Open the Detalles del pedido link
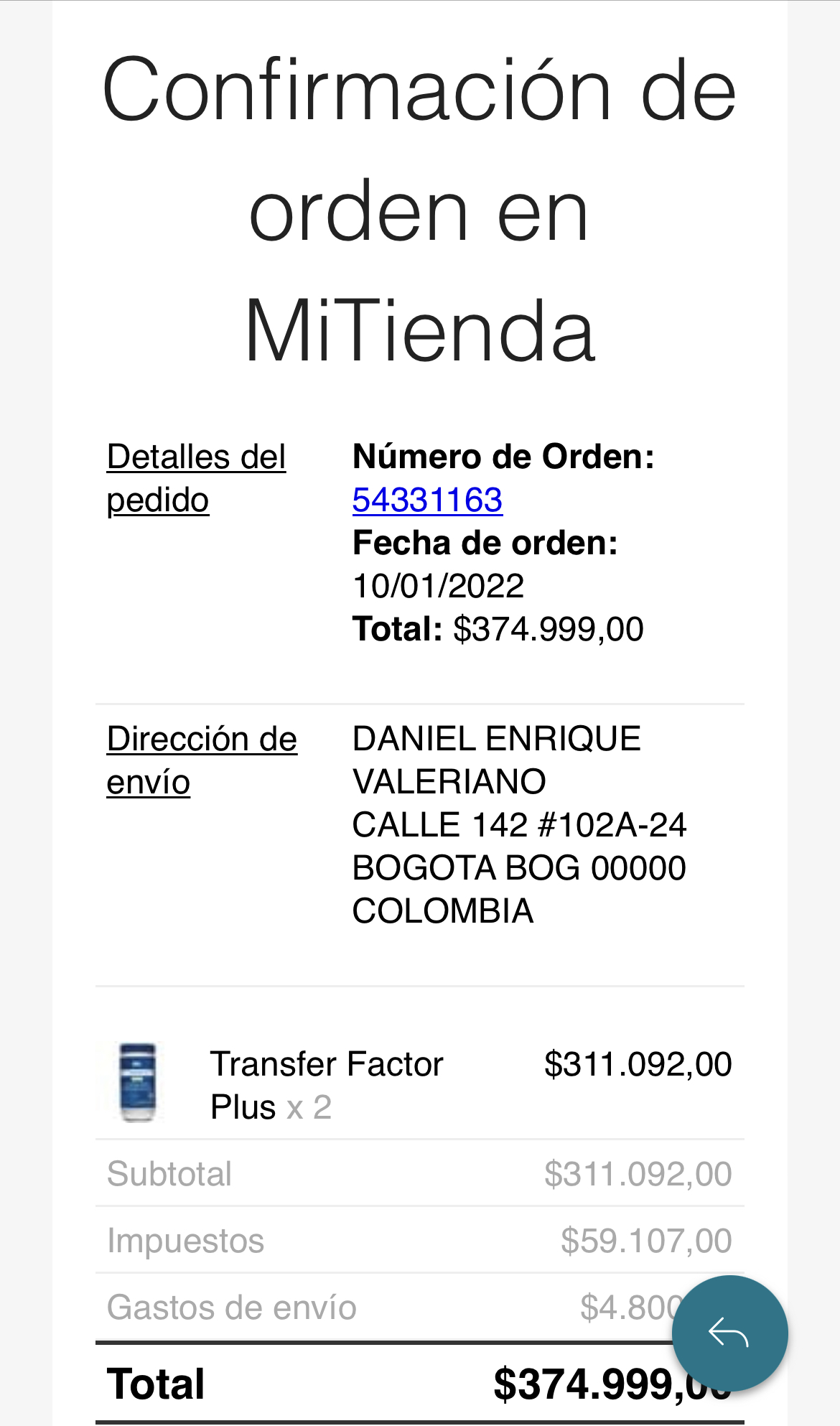 pyautogui.click(x=196, y=478)
